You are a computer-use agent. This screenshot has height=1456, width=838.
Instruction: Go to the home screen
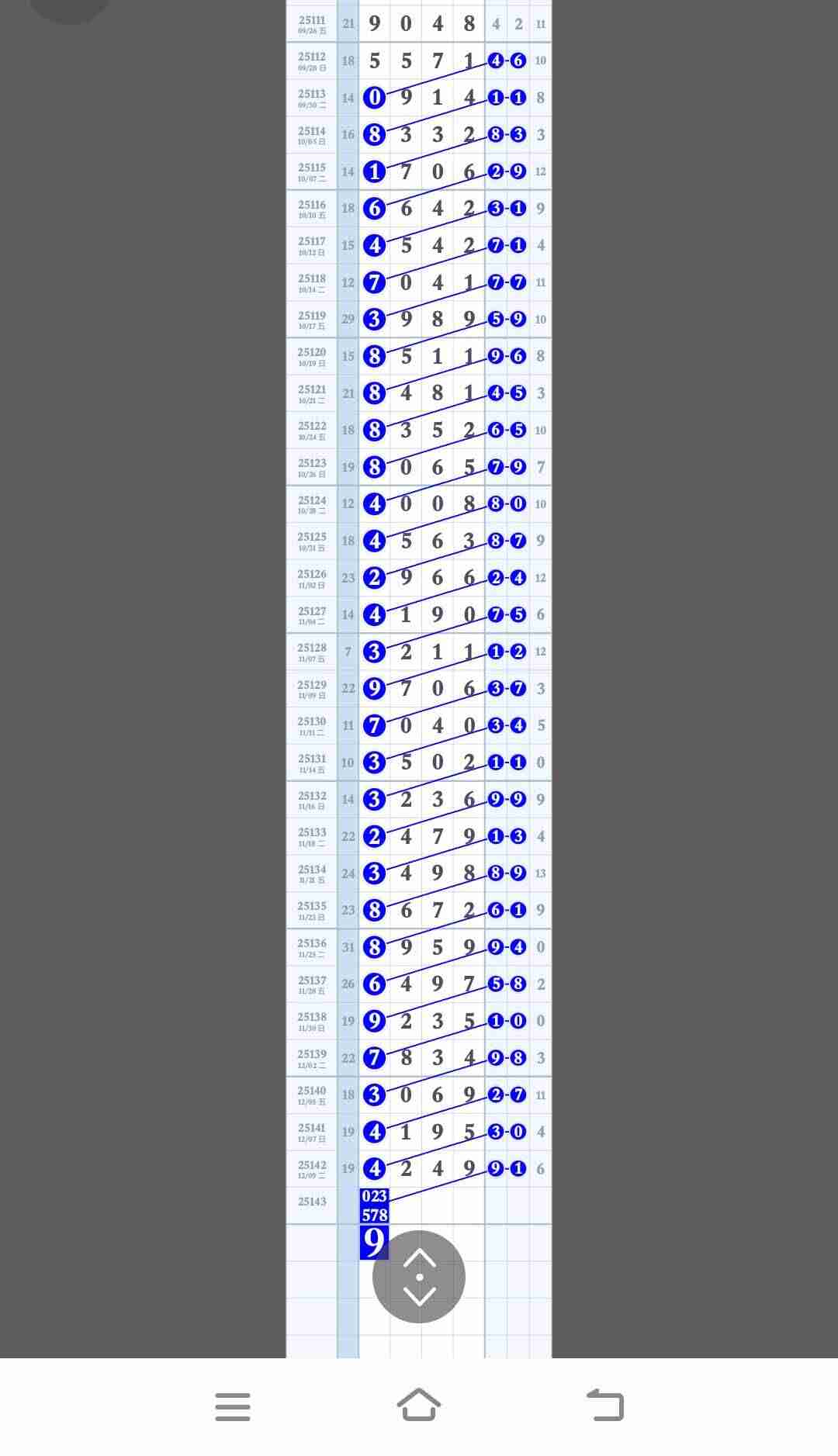(419, 1406)
